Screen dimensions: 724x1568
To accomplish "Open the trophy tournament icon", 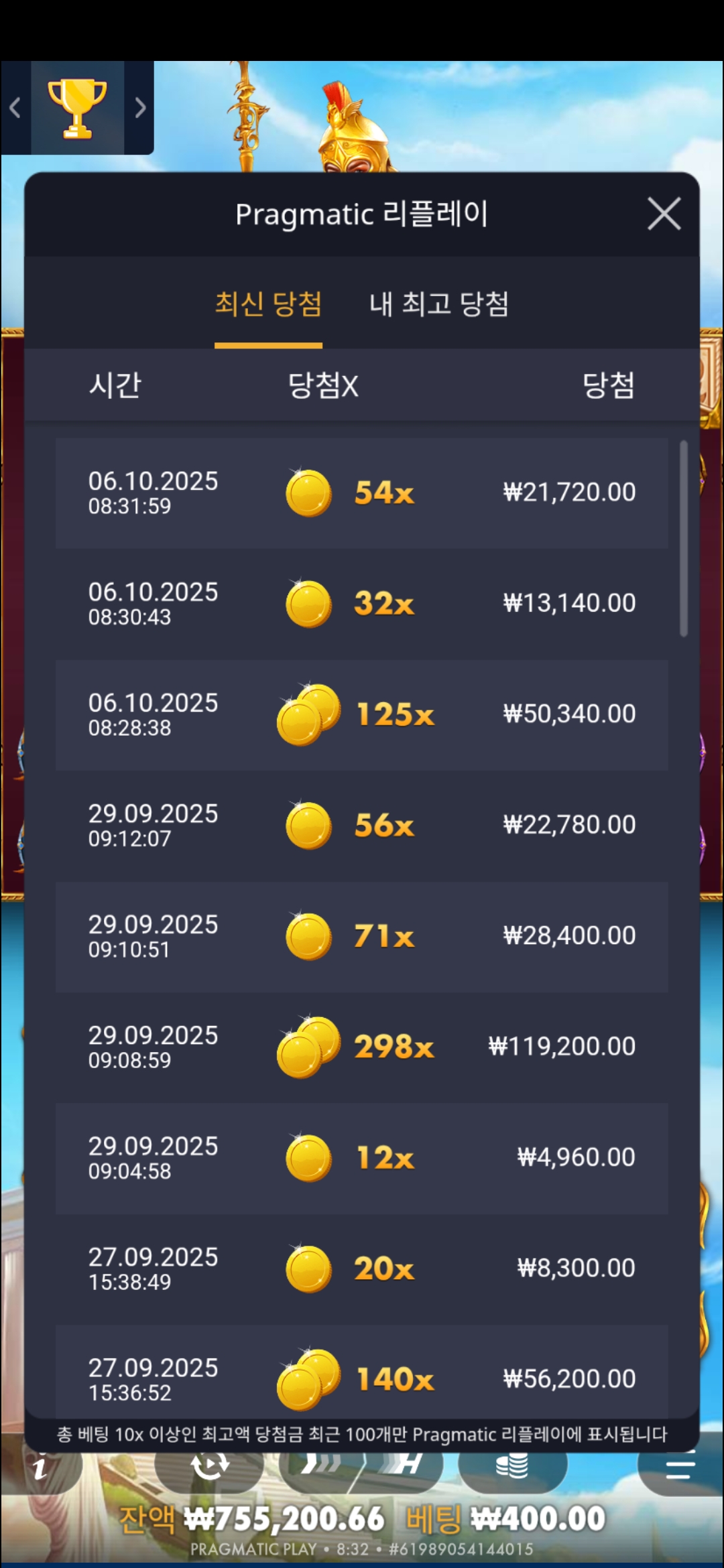I will coord(77,108).
